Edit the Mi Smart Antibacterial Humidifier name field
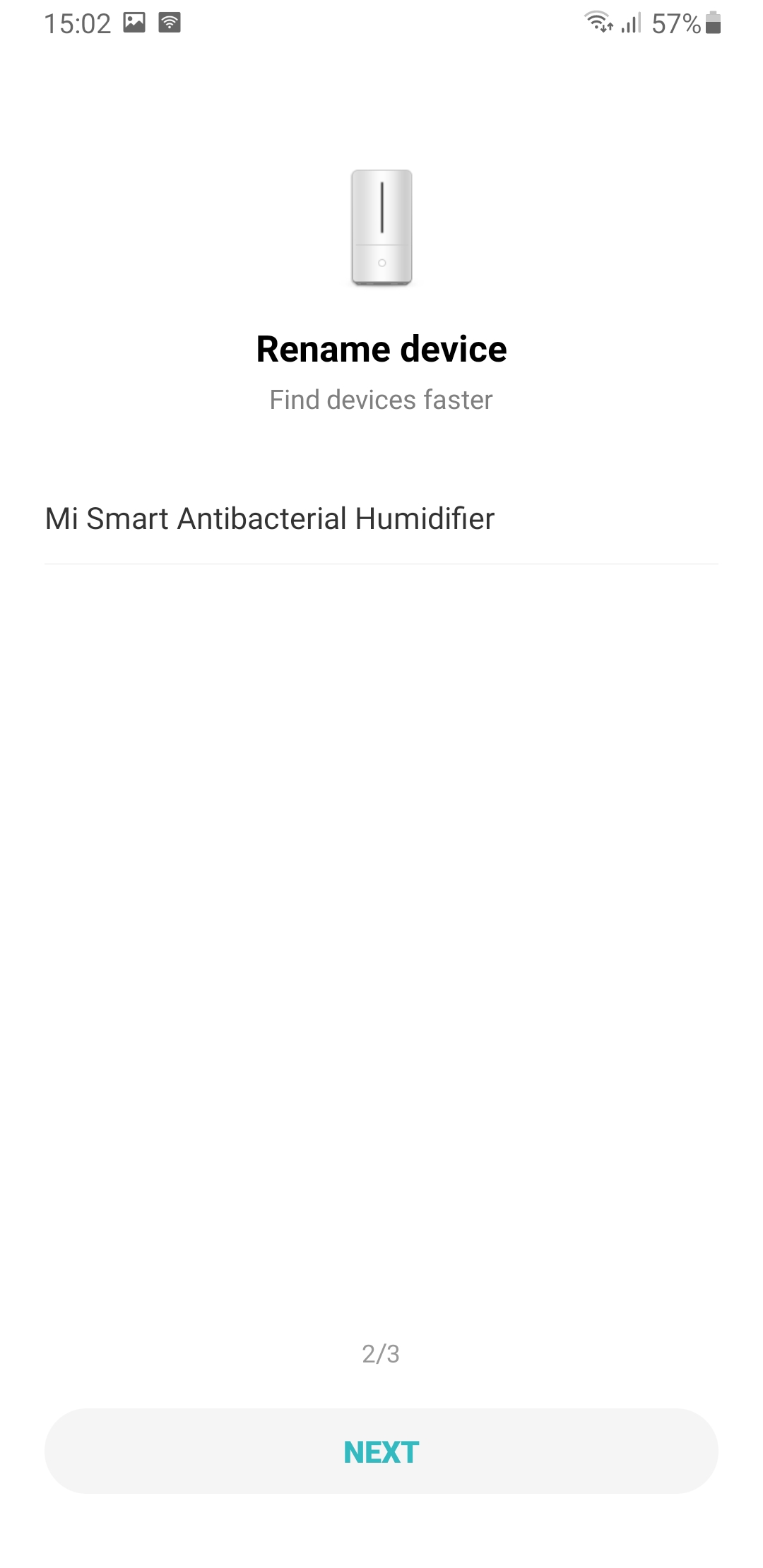 [x=381, y=519]
